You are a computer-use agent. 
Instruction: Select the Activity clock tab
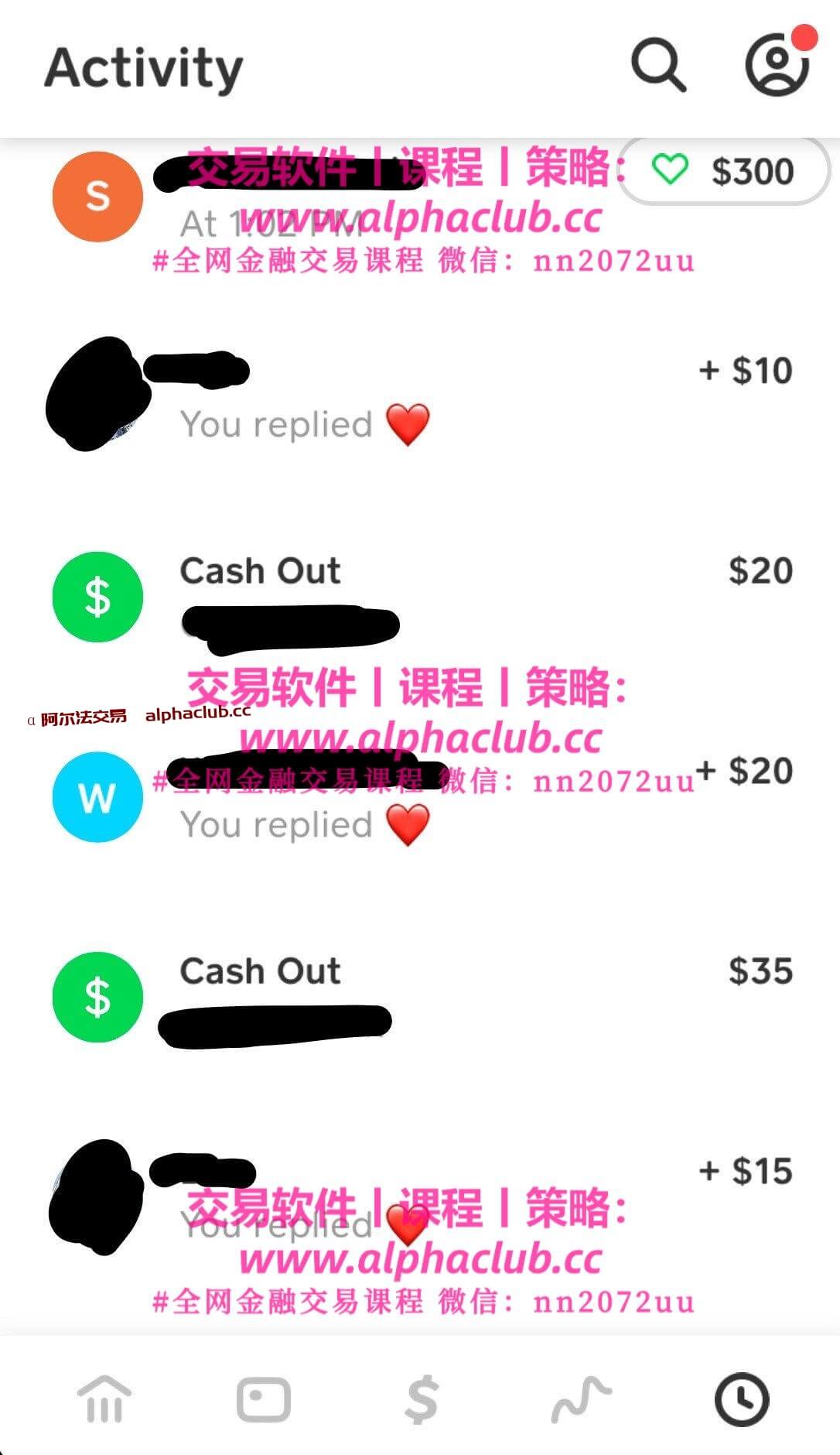741,1399
